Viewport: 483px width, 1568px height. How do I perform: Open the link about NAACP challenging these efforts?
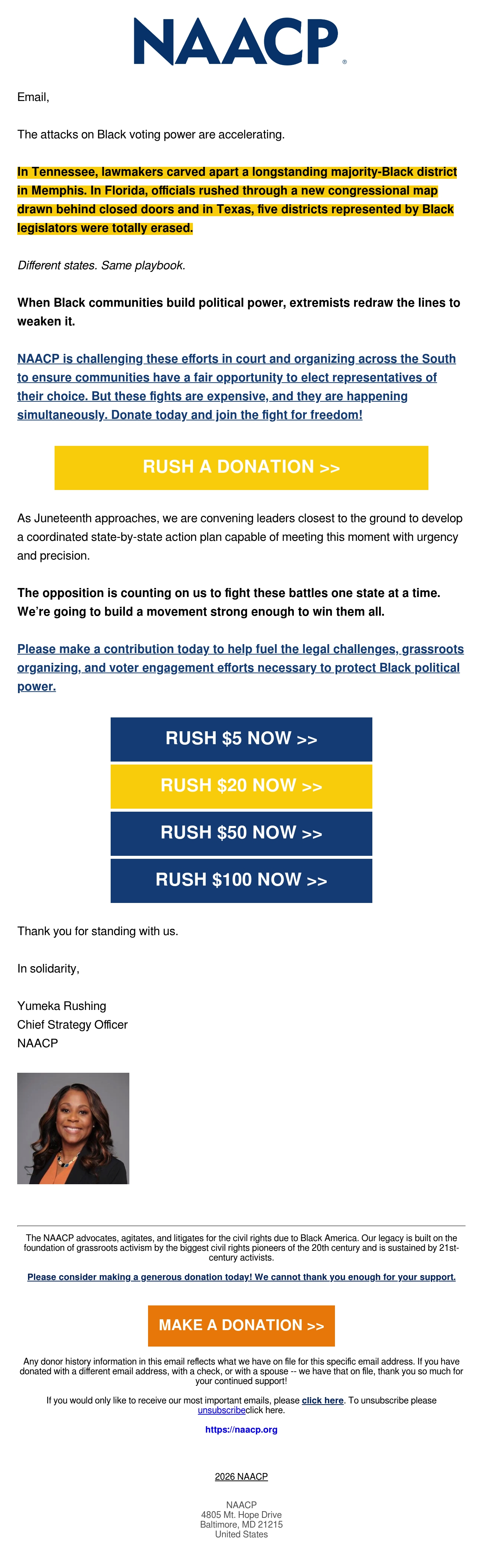click(236, 386)
